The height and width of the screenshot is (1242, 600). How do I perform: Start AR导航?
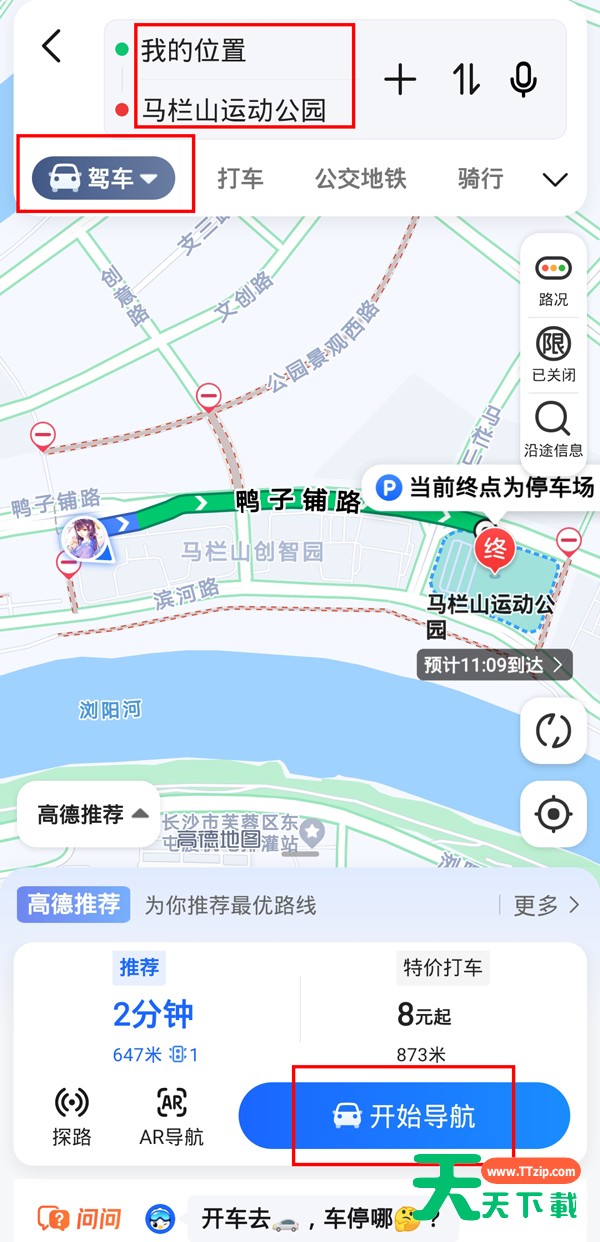171,1117
